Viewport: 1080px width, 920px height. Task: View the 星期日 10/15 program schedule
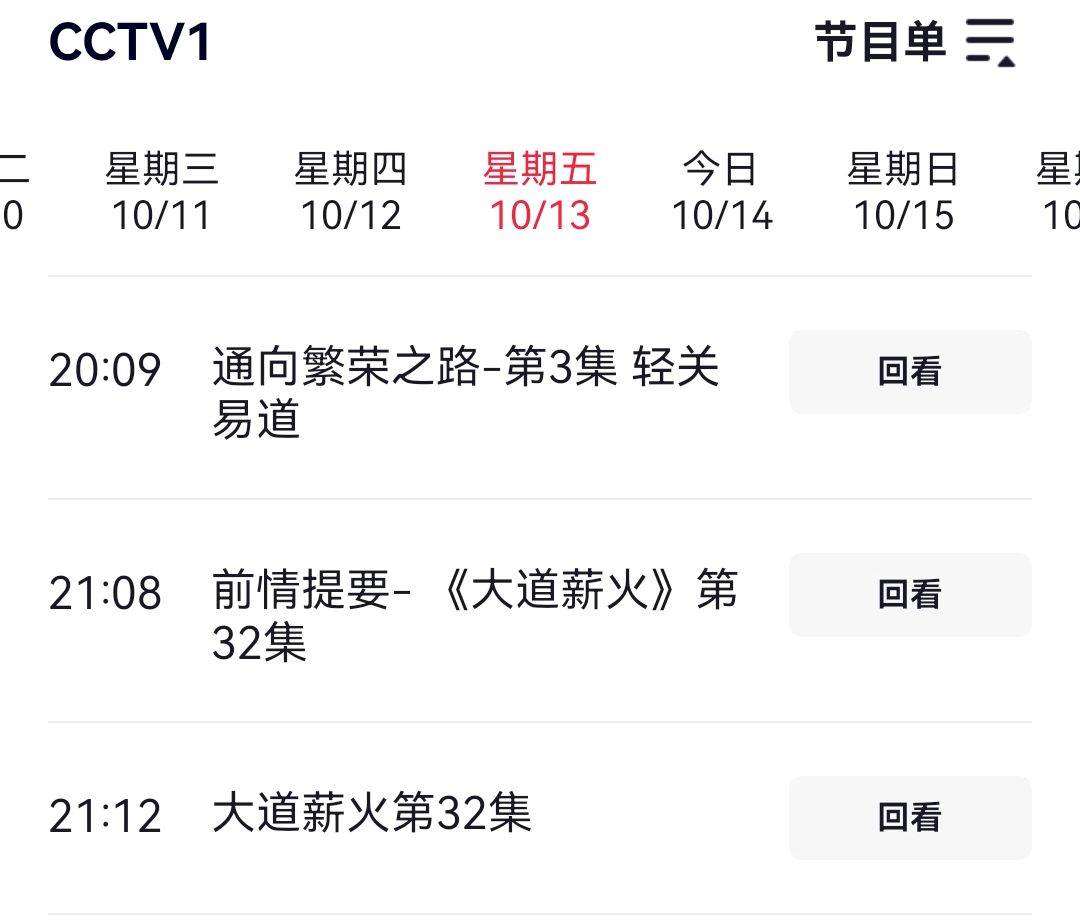click(903, 192)
